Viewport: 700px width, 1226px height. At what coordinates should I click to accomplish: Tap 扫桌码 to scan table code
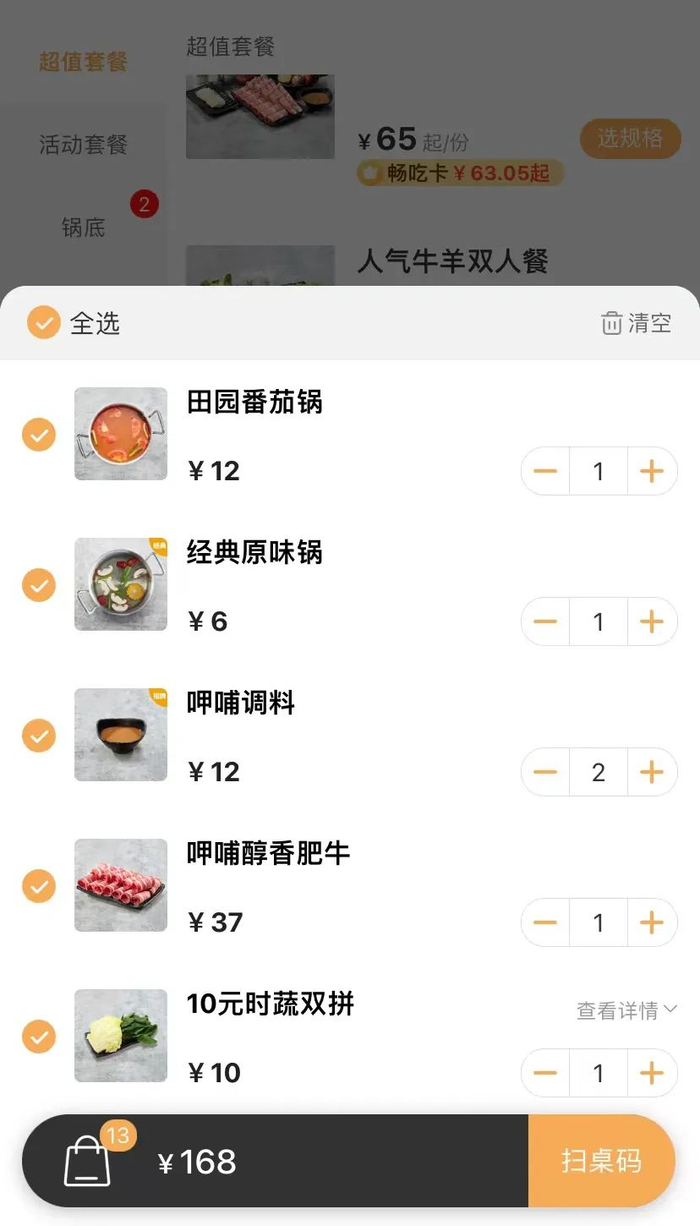click(x=601, y=1161)
